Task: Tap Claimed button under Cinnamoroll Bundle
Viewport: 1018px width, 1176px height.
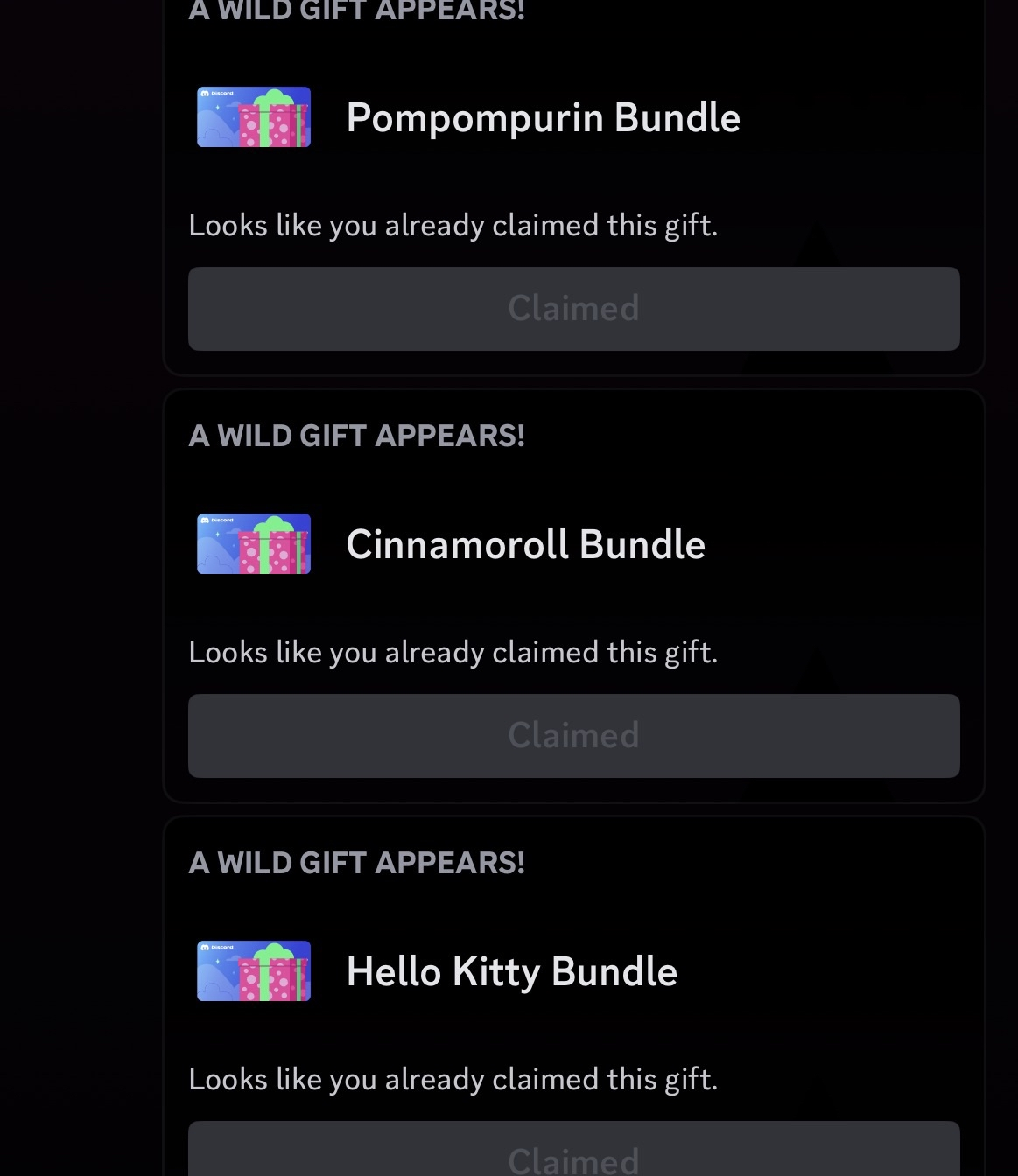Action: point(573,735)
